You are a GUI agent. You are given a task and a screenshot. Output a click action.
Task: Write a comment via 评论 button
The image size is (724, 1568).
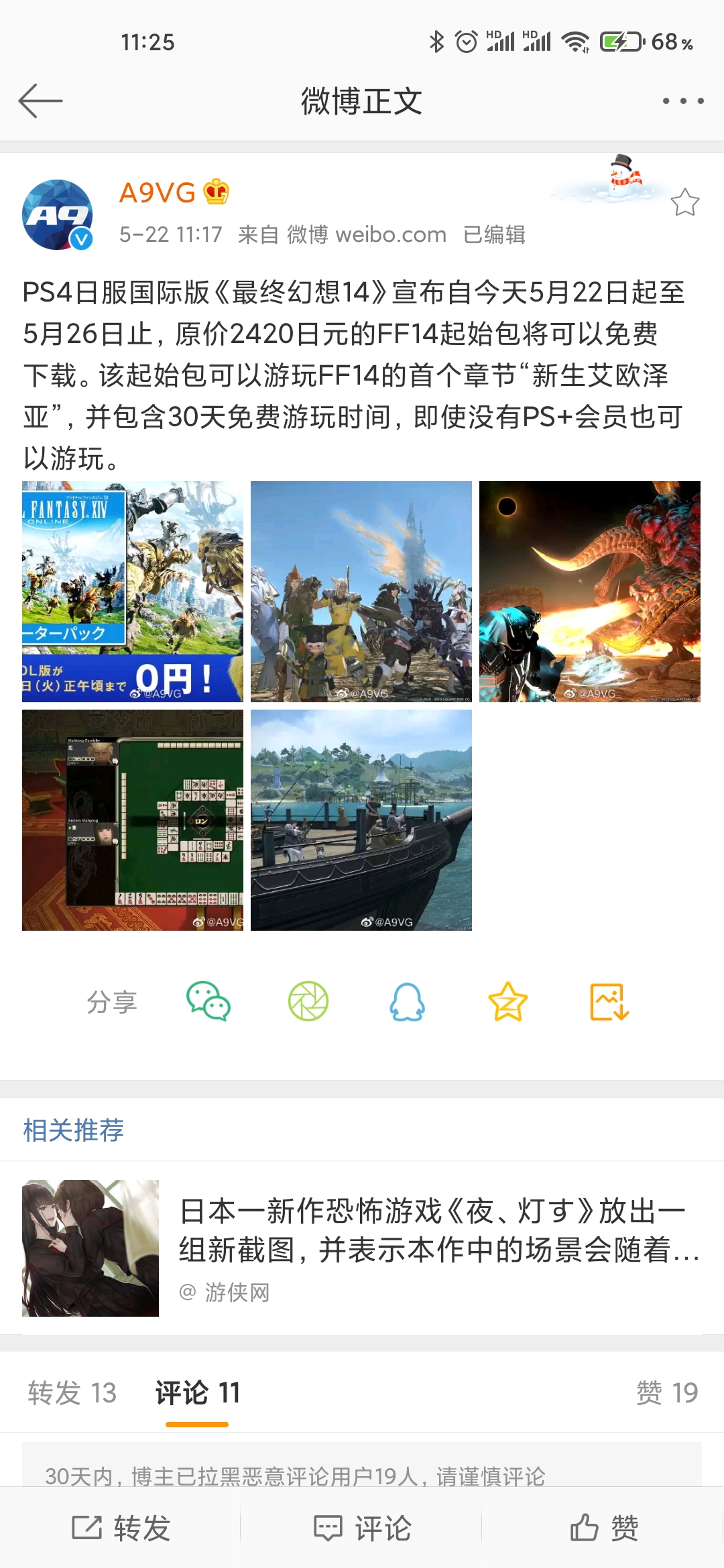pos(362,1528)
